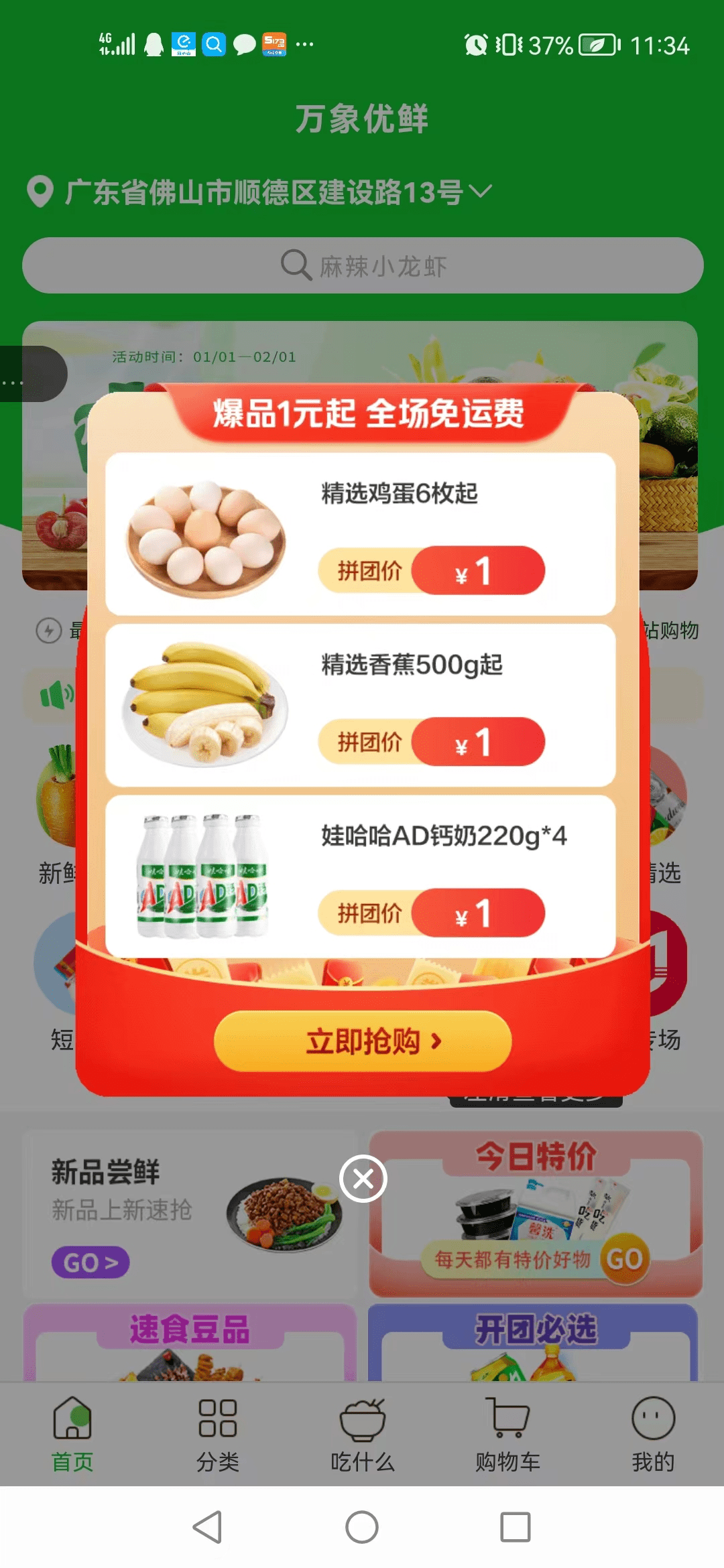Open the 购物车 tab
Screen dimensions: 724x1568
pyautogui.click(x=507, y=1434)
